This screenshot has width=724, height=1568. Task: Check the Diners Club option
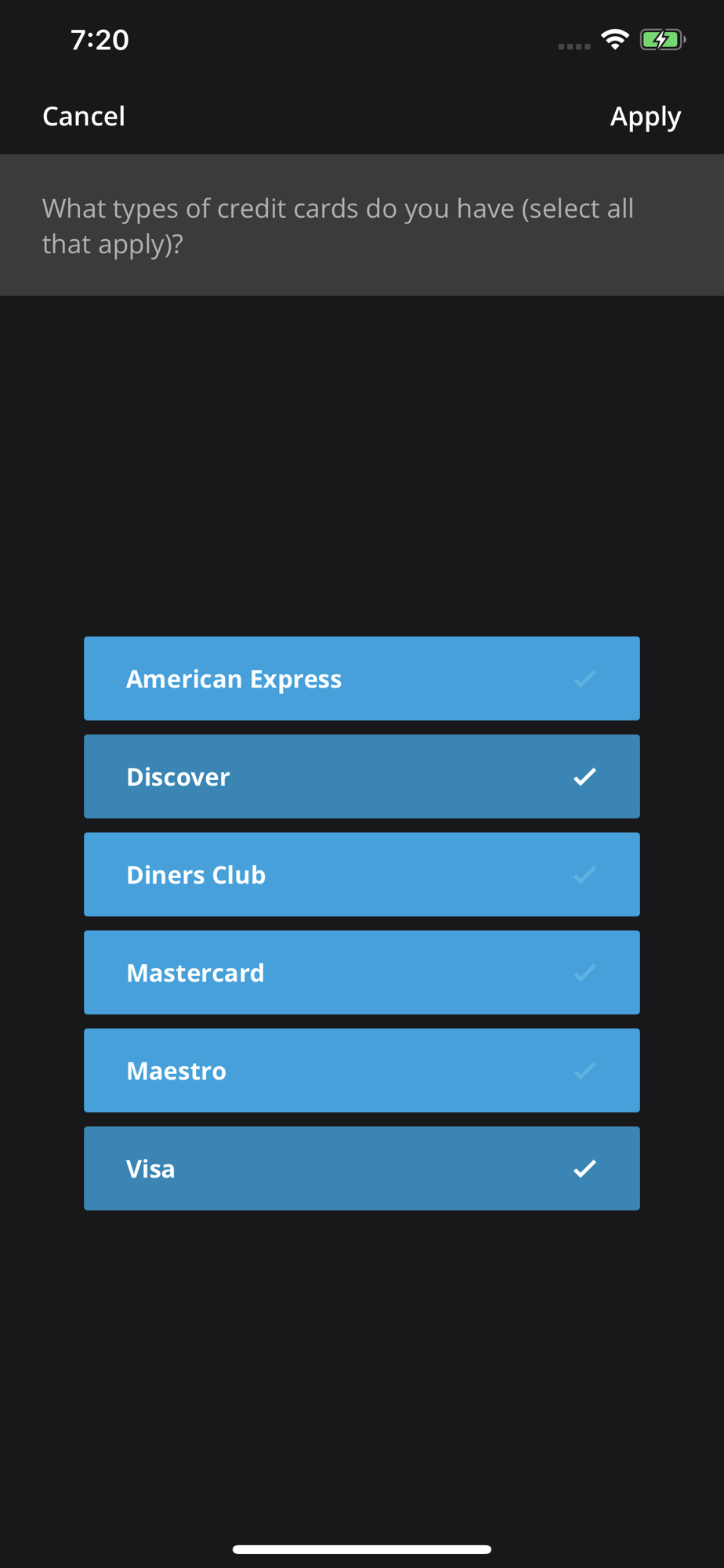tap(362, 874)
